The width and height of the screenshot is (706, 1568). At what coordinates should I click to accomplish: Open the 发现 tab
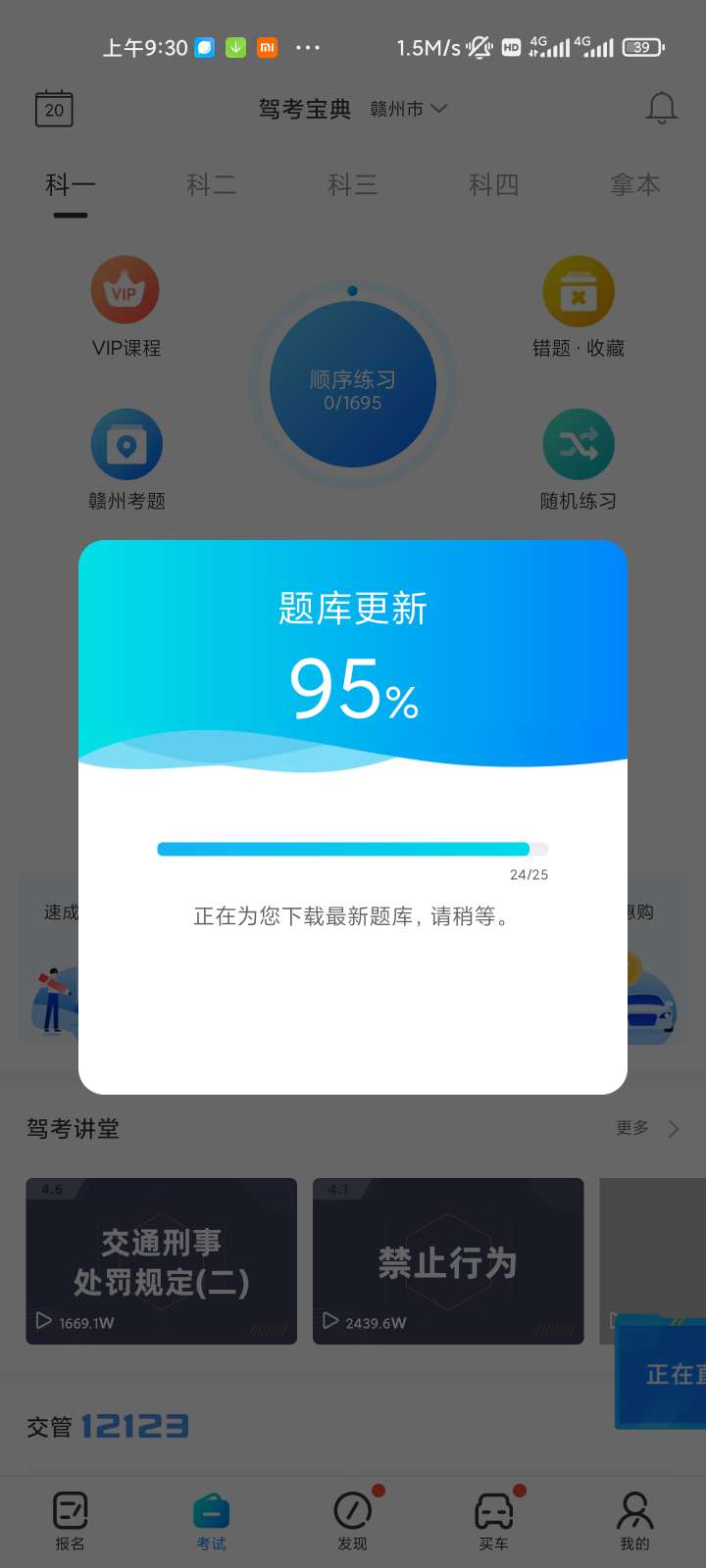353,1521
